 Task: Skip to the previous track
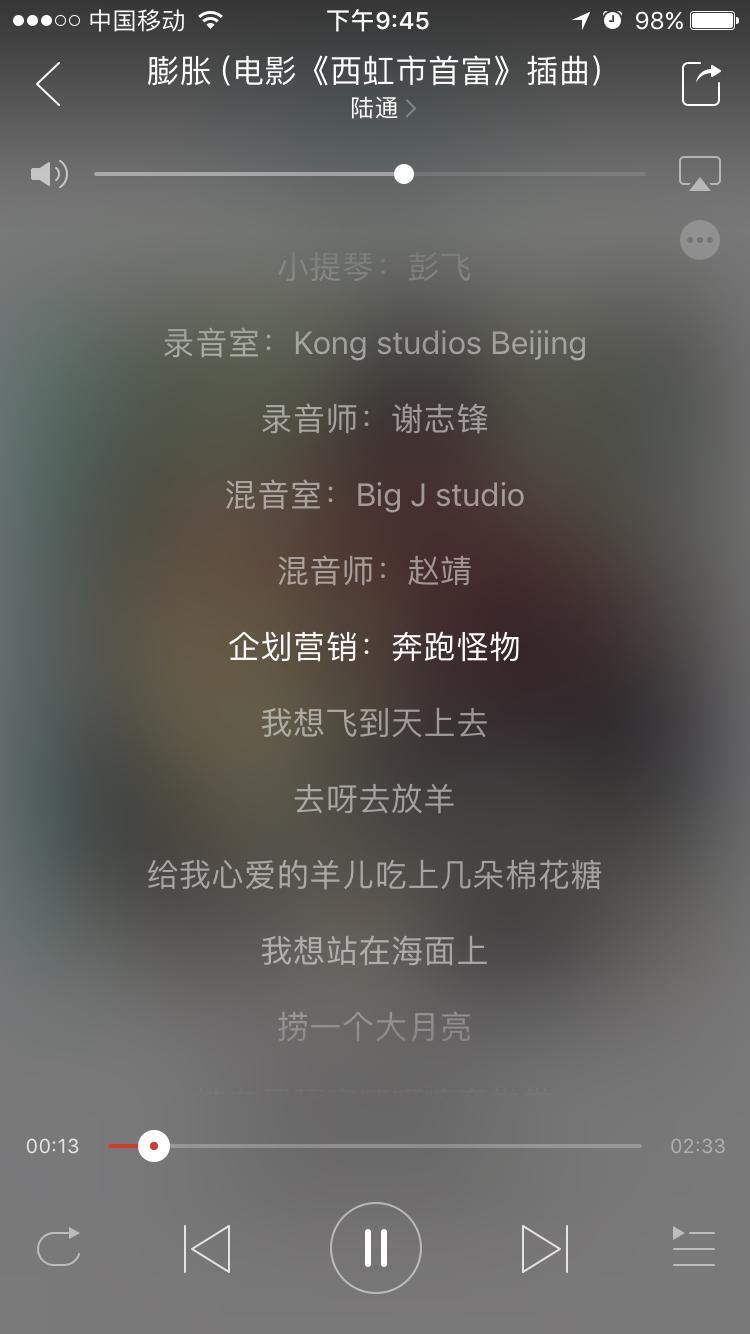pyautogui.click(x=207, y=1248)
